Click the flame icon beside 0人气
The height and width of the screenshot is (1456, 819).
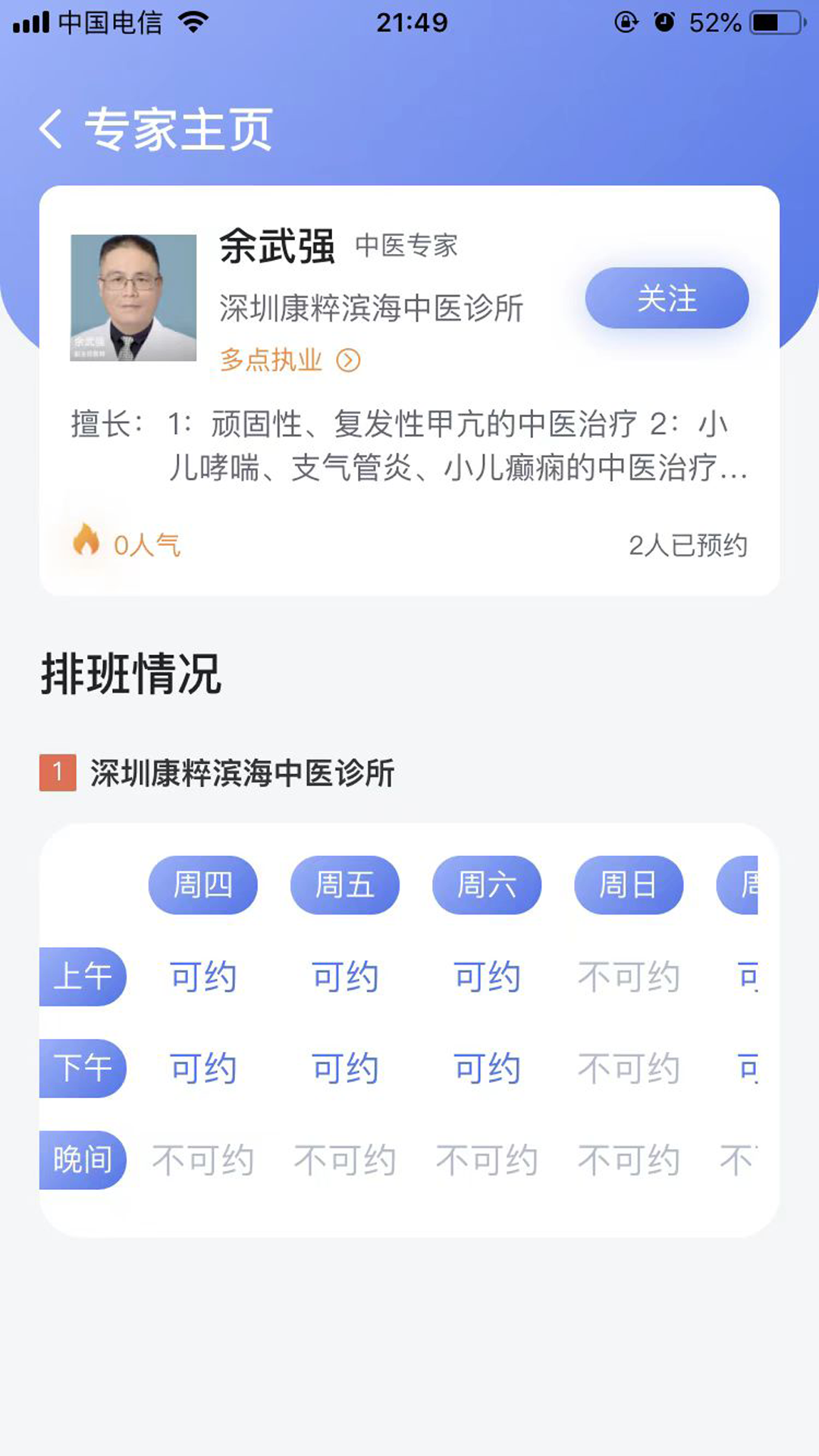(86, 541)
